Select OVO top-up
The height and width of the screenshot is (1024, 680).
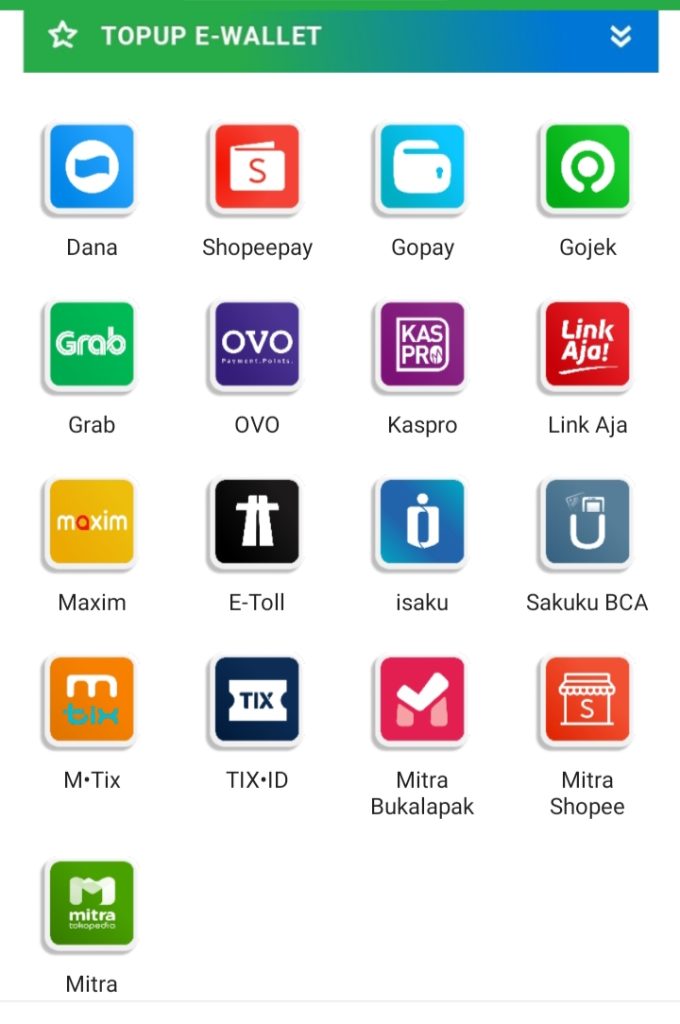[257, 345]
